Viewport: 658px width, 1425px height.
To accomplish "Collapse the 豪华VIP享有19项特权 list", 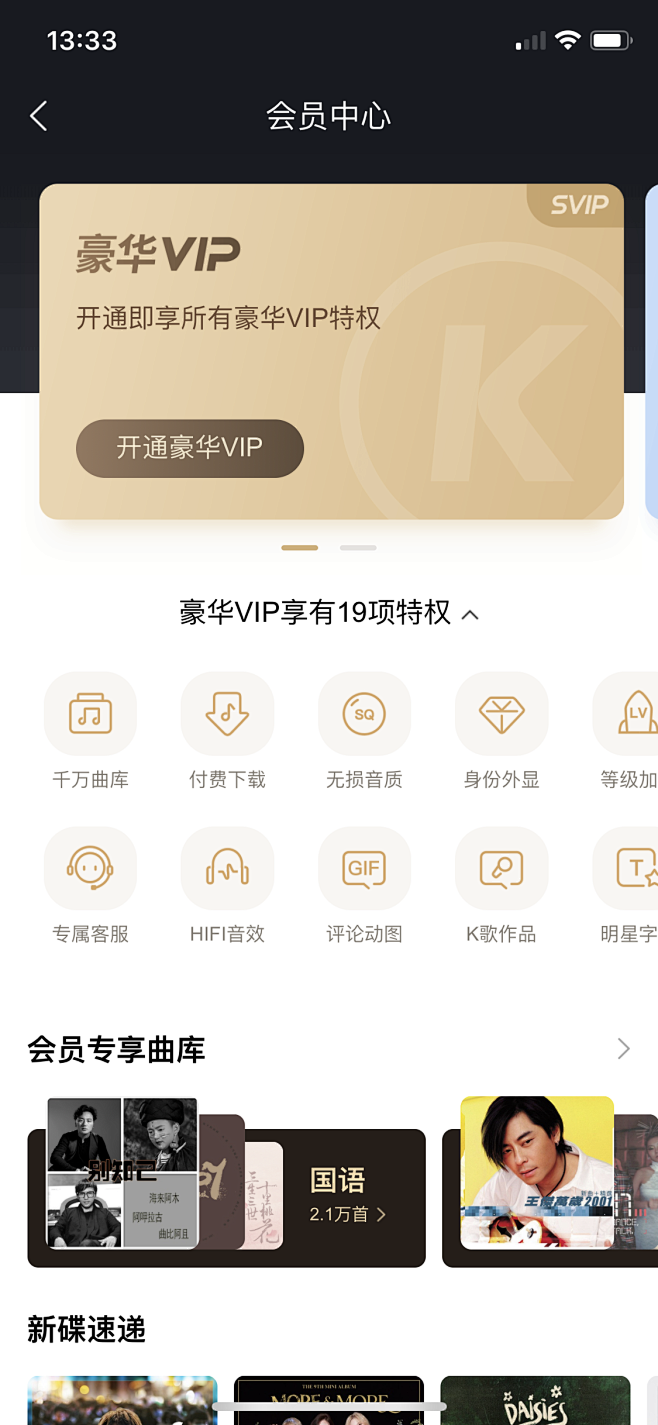I will point(470,615).
